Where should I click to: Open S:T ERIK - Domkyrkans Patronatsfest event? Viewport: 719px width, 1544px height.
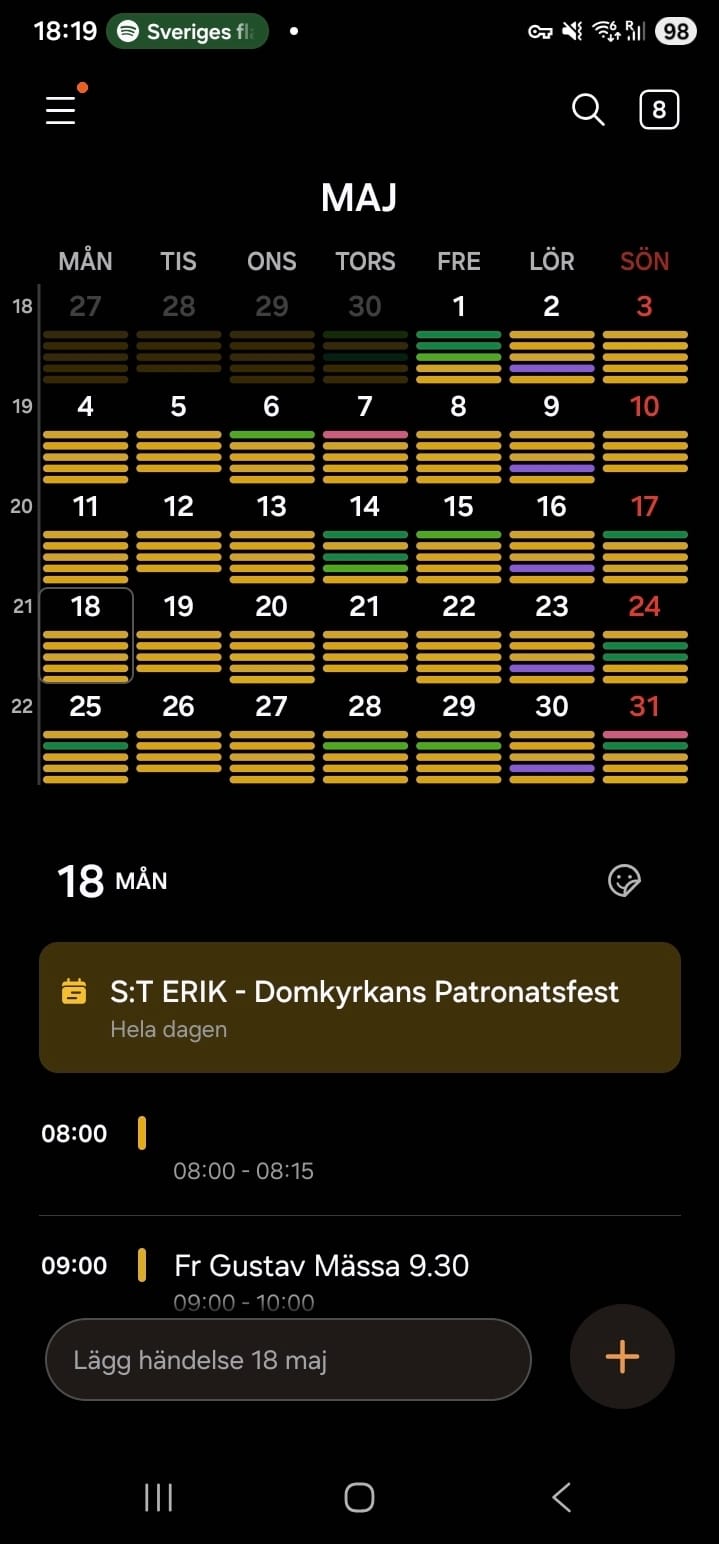tap(360, 1007)
